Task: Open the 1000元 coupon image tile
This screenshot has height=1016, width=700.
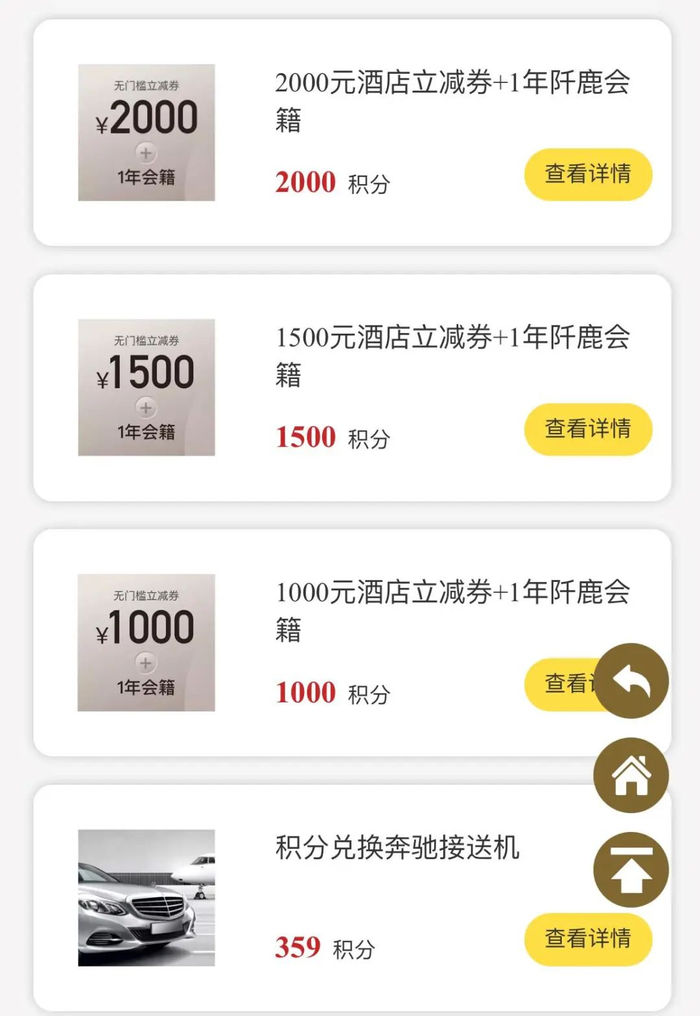Action: tap(146, 643)
